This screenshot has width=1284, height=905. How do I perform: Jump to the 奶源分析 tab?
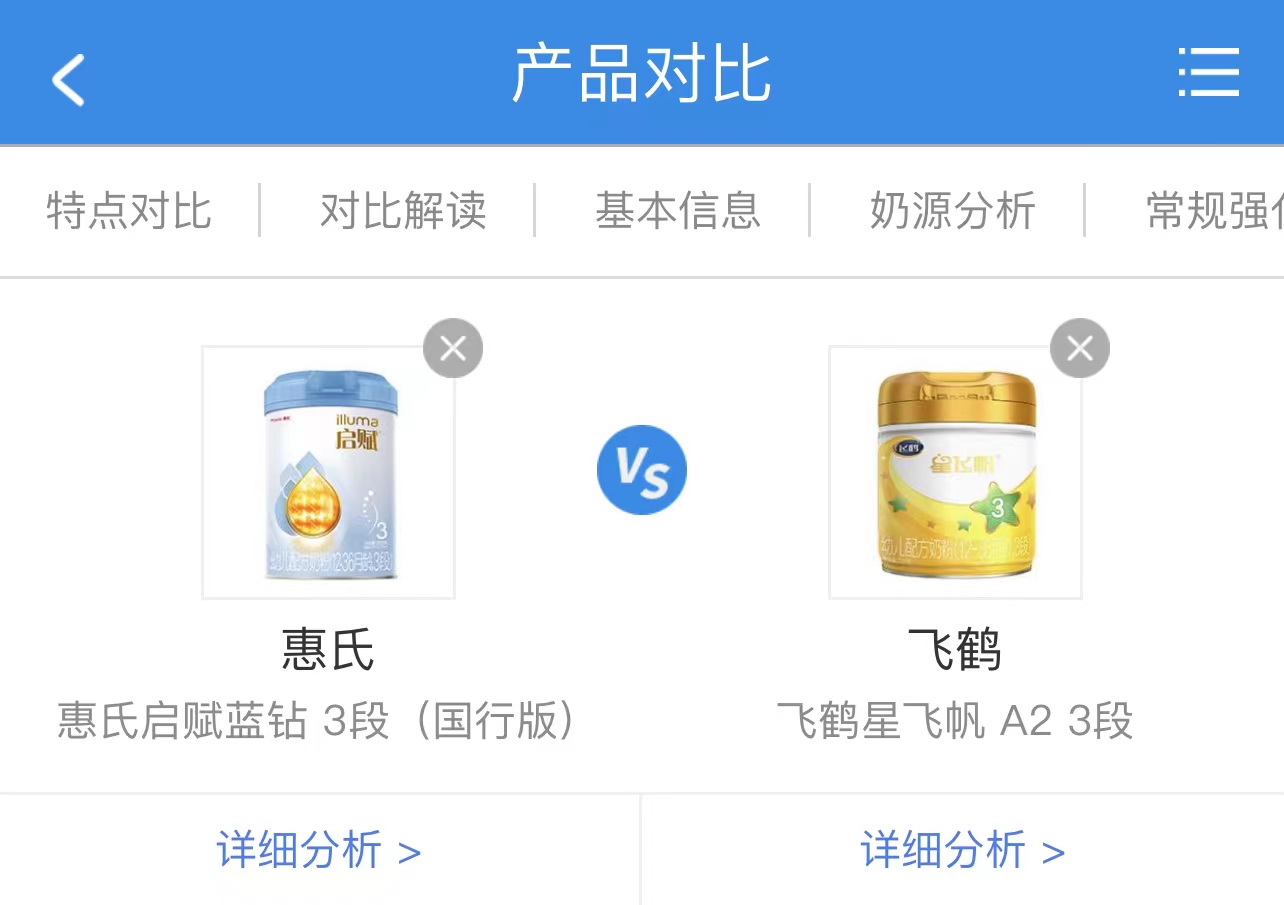tap(952, 211)
